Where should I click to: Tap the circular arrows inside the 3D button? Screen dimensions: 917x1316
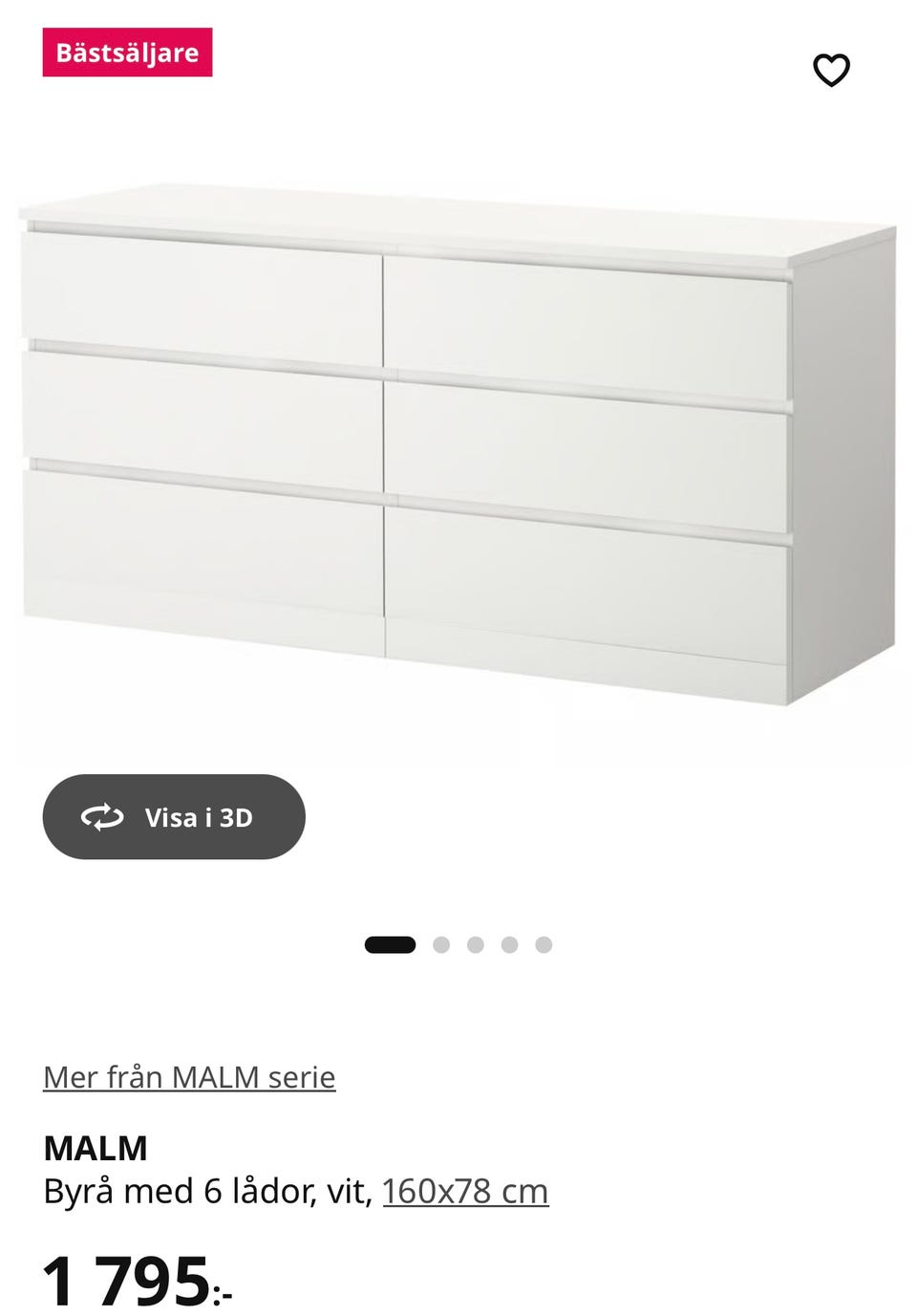click(104, 816)
